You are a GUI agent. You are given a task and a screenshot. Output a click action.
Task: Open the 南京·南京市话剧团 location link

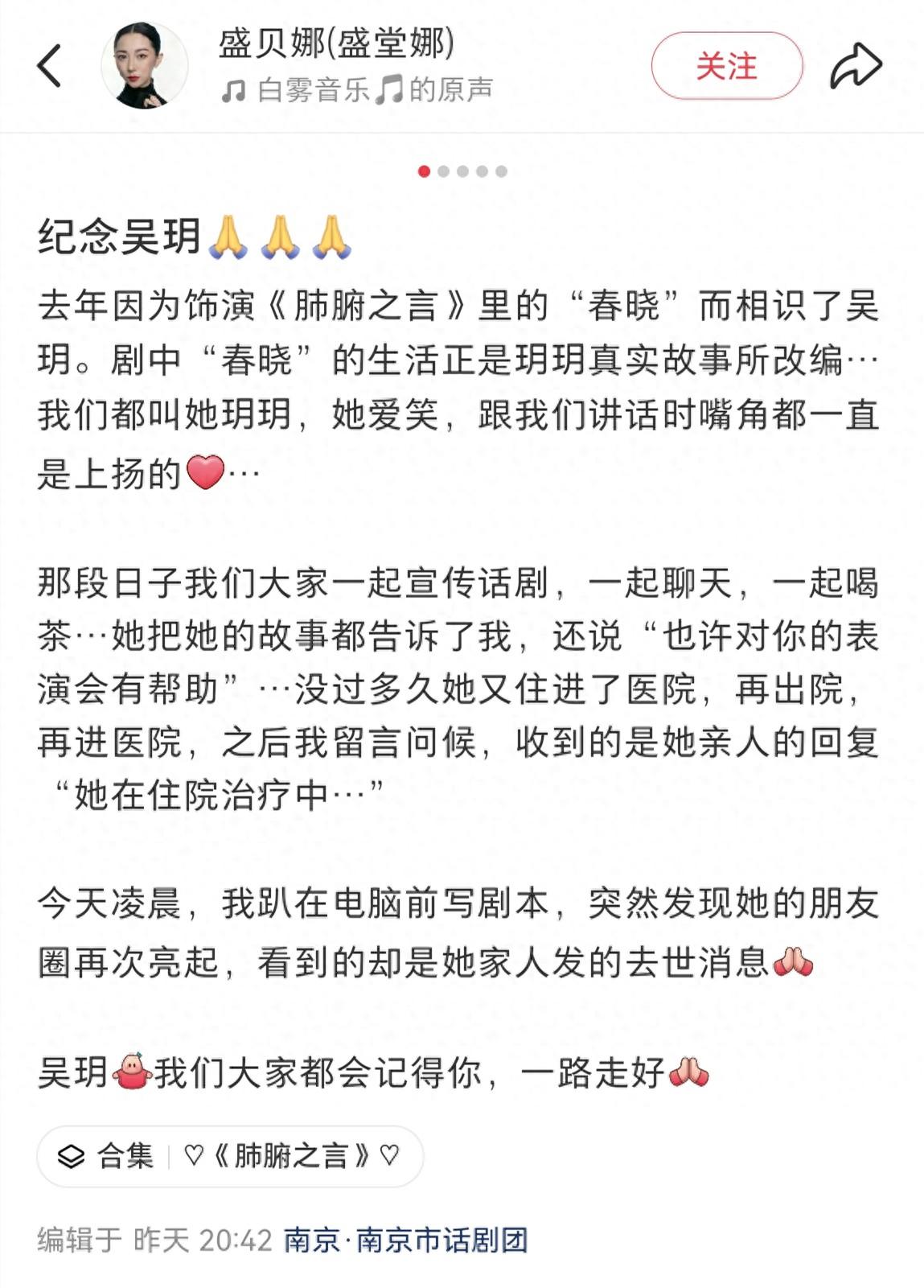point(406,1240)
